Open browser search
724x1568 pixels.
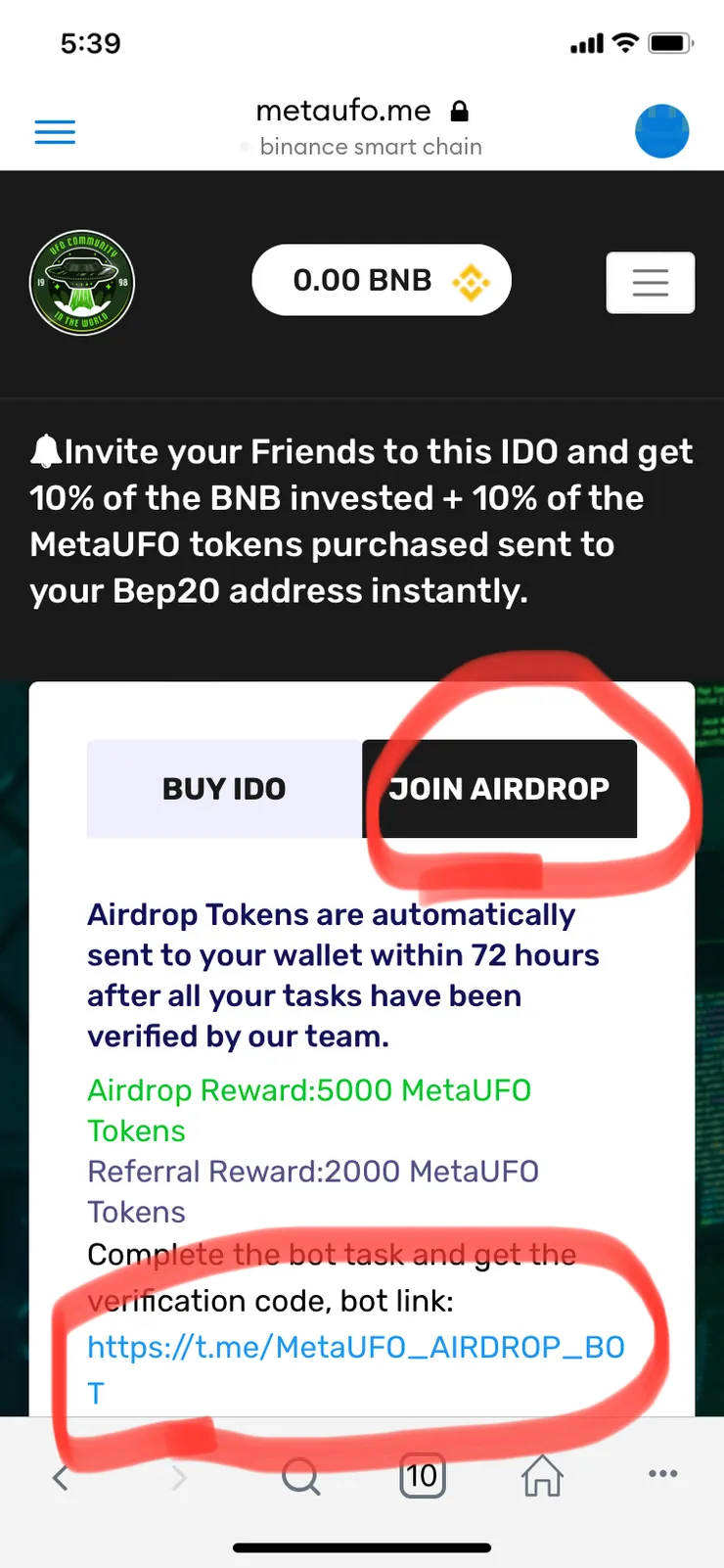pos(300,1476)
